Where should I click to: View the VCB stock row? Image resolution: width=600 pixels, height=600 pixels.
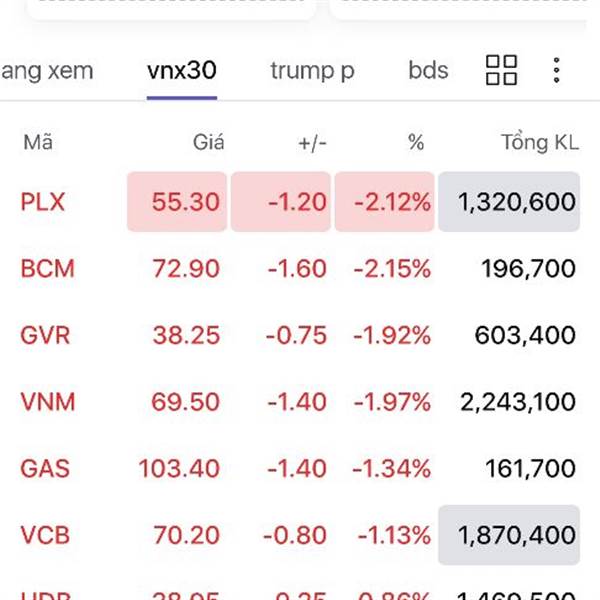pyautogui.click(x=46, y=535)
